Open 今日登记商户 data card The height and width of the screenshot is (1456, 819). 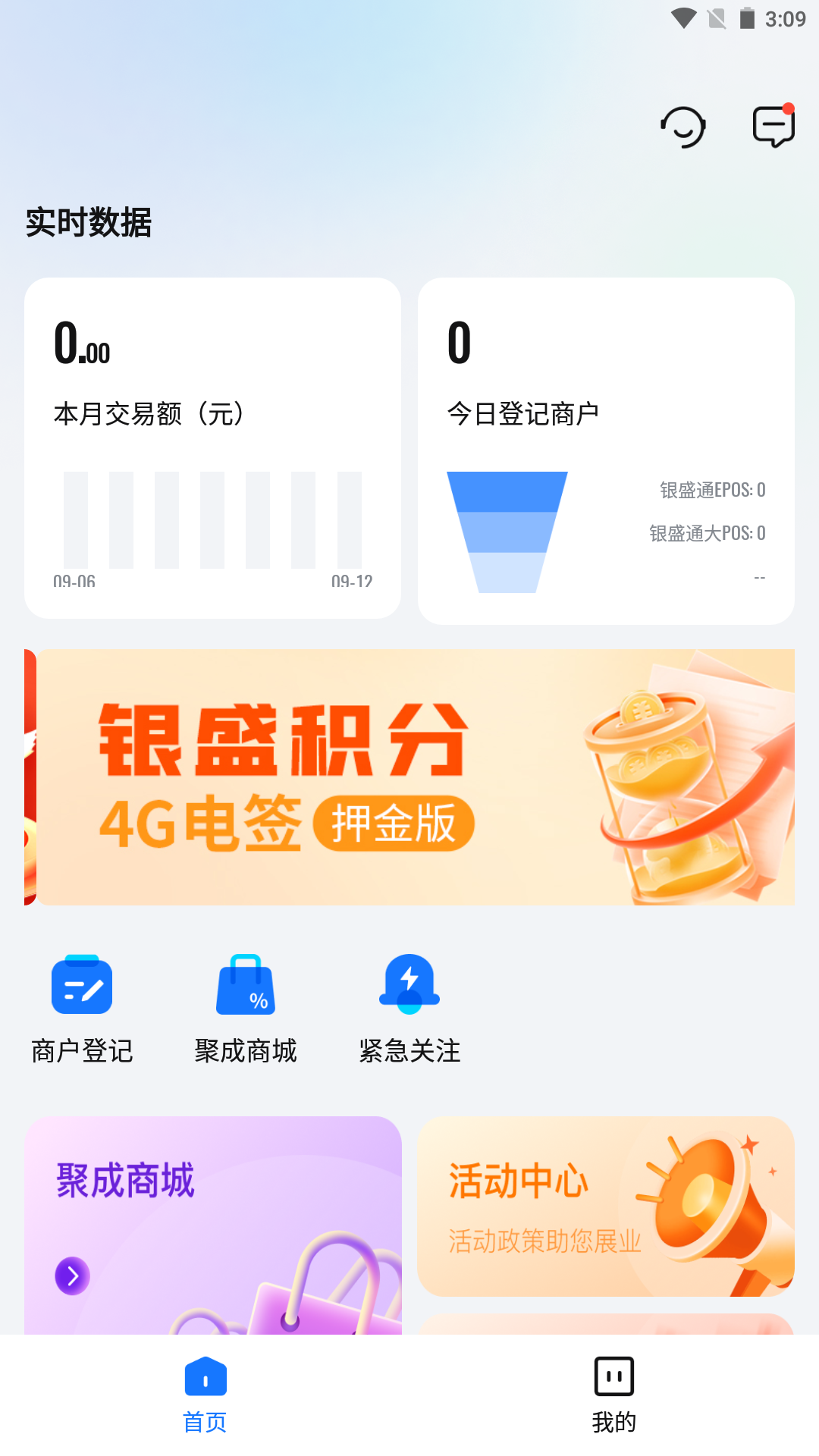coord(606,450)
